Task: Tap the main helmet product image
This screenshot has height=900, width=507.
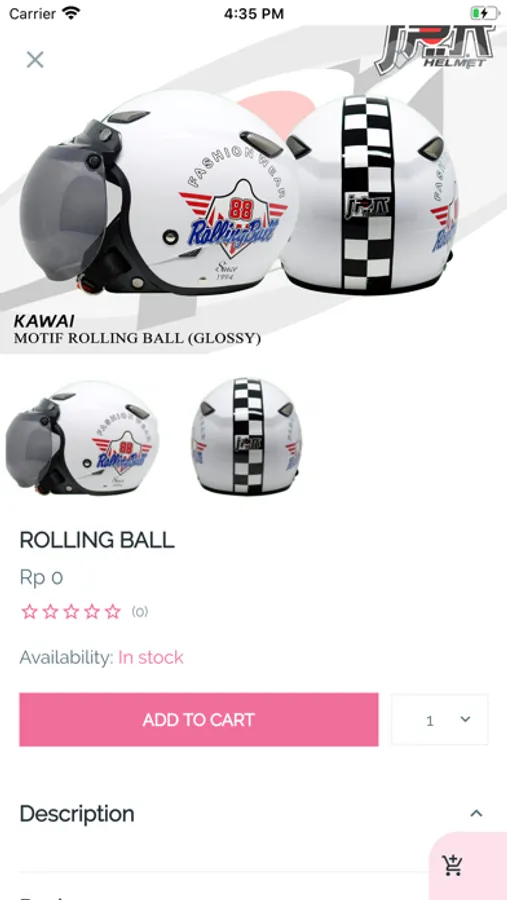Action: tap(253, 189)
